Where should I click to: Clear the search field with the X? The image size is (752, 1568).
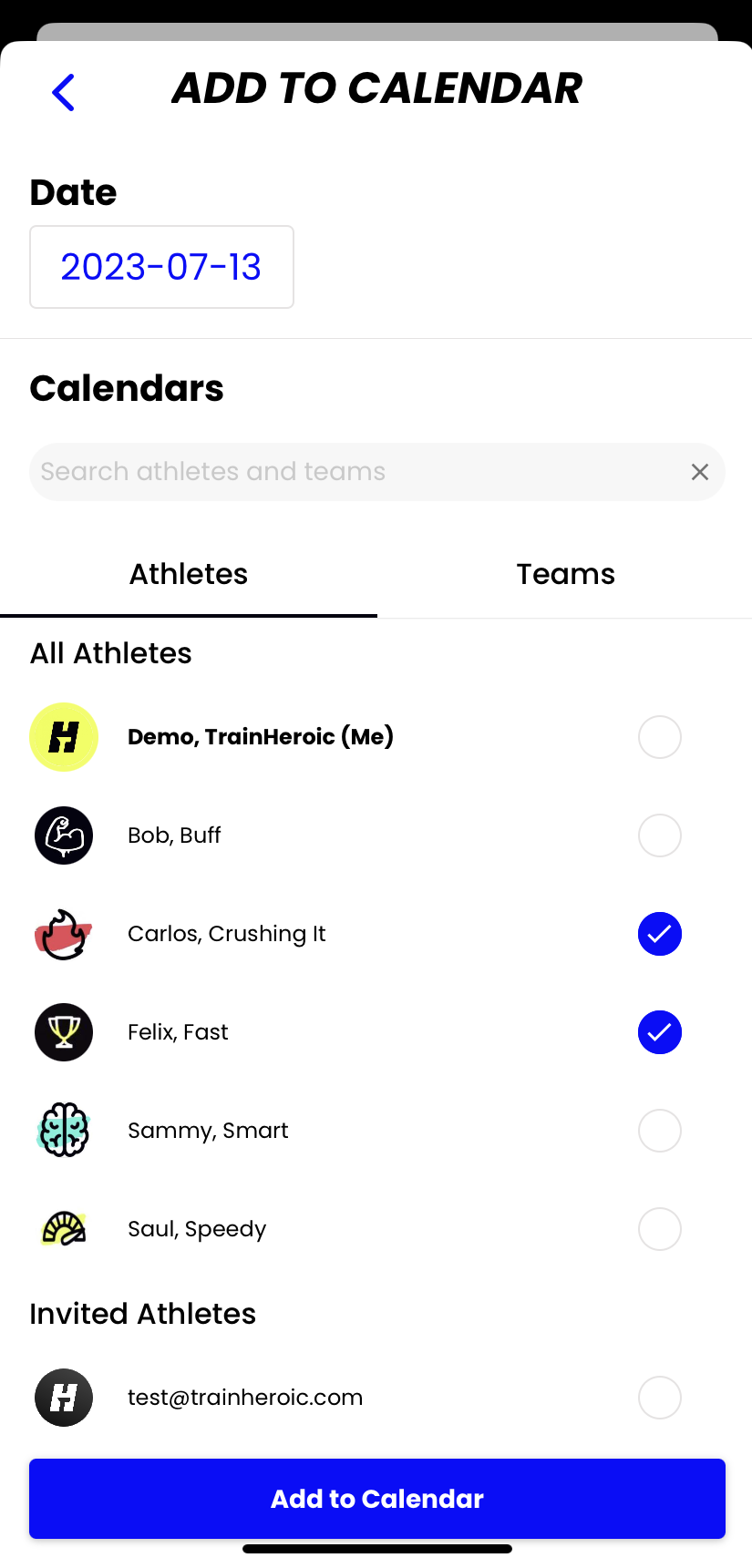[700, 472]
